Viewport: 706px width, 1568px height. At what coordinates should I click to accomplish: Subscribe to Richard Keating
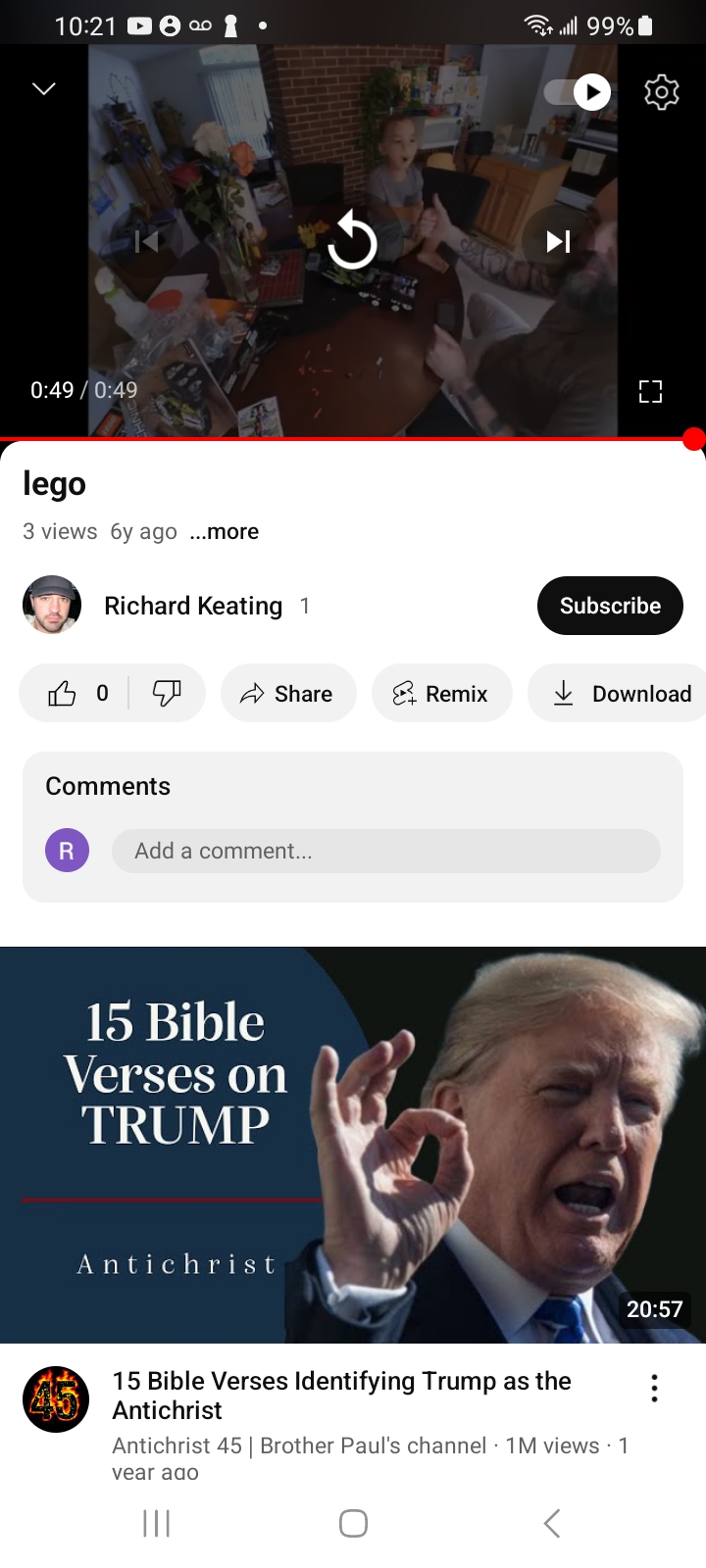pyautogui.click(x=610, y=606)
